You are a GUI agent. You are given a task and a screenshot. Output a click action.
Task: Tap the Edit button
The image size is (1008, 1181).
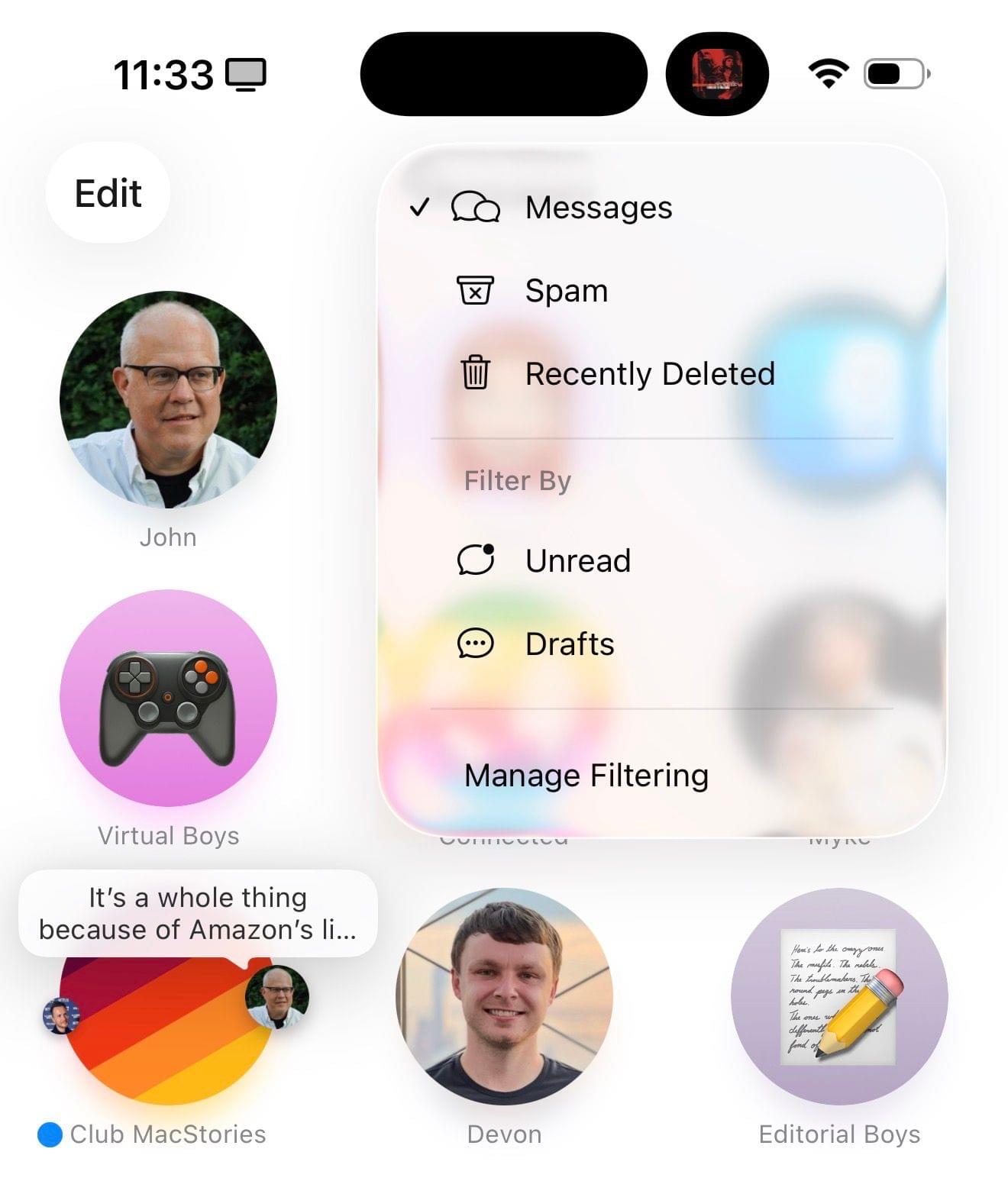[108, 193]
